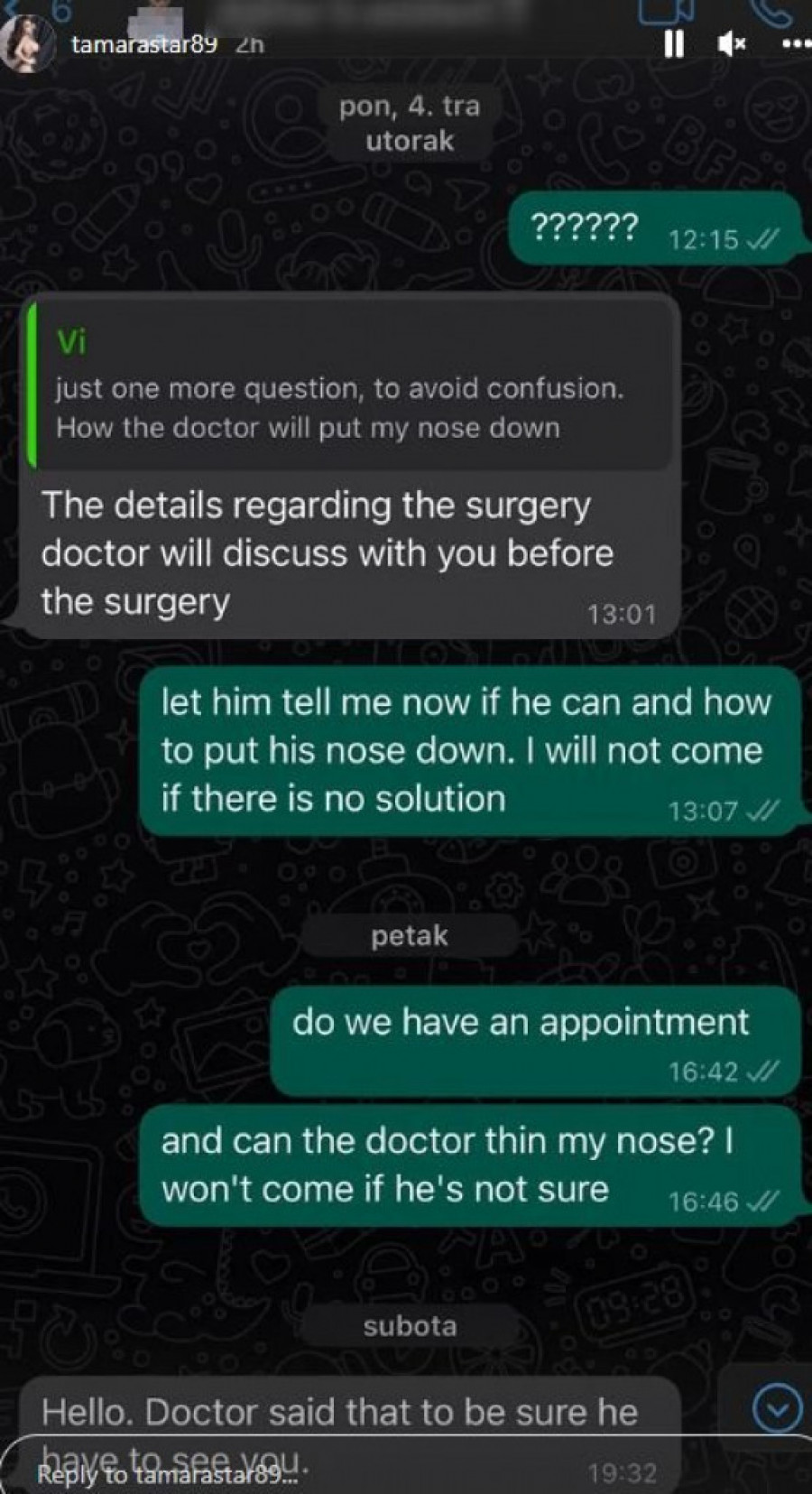Pause the story playback

[x=674, y=43]
